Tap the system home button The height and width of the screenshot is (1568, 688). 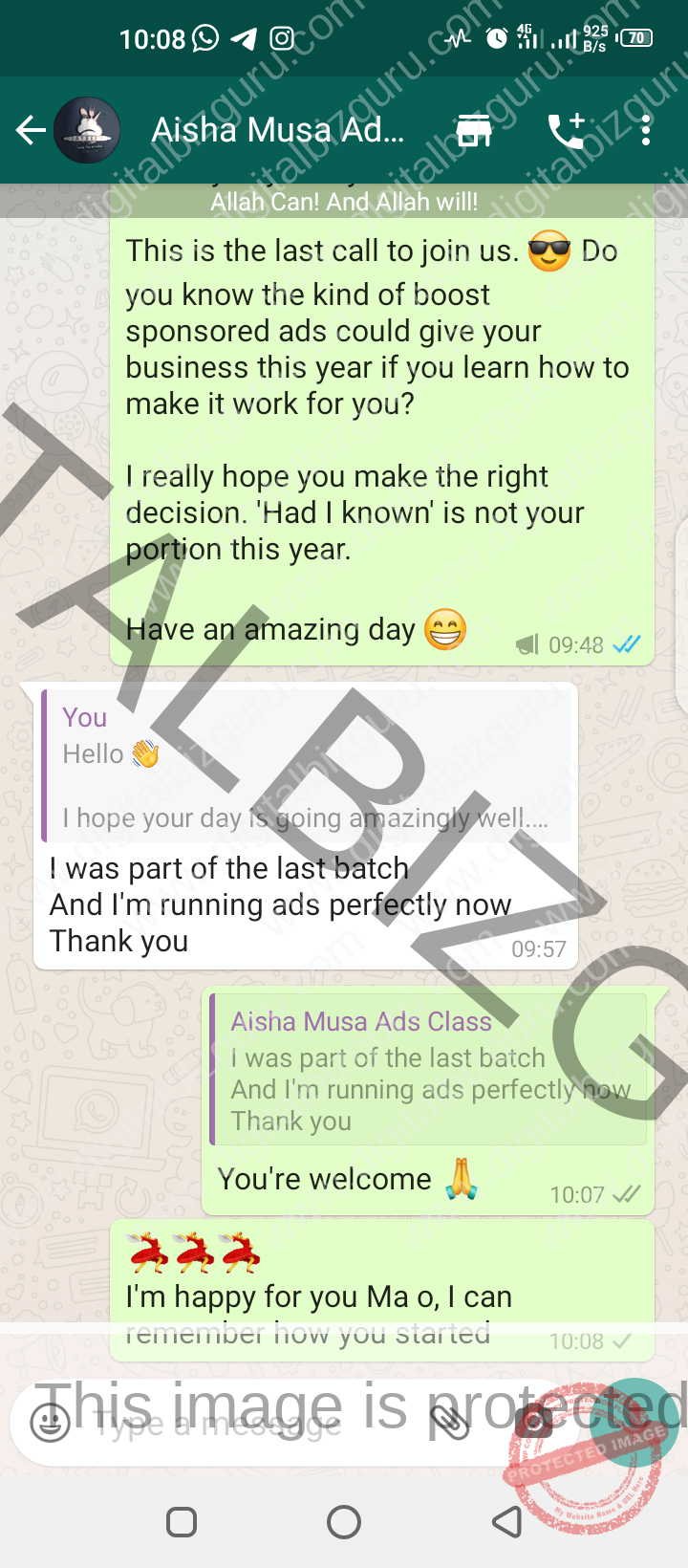pyautogui.click(x=344, y=1522)
